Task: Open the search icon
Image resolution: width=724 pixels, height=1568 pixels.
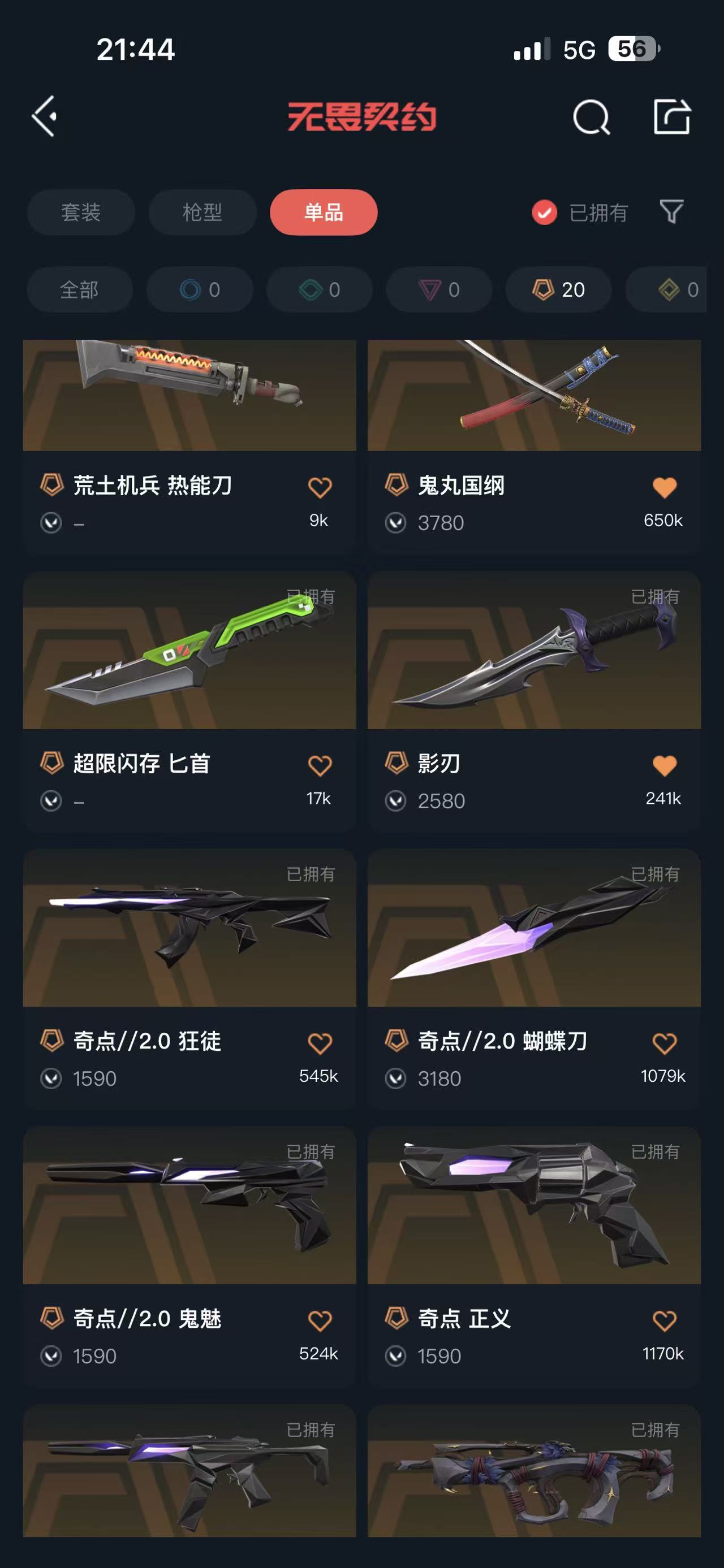Action: pos(591,117)
